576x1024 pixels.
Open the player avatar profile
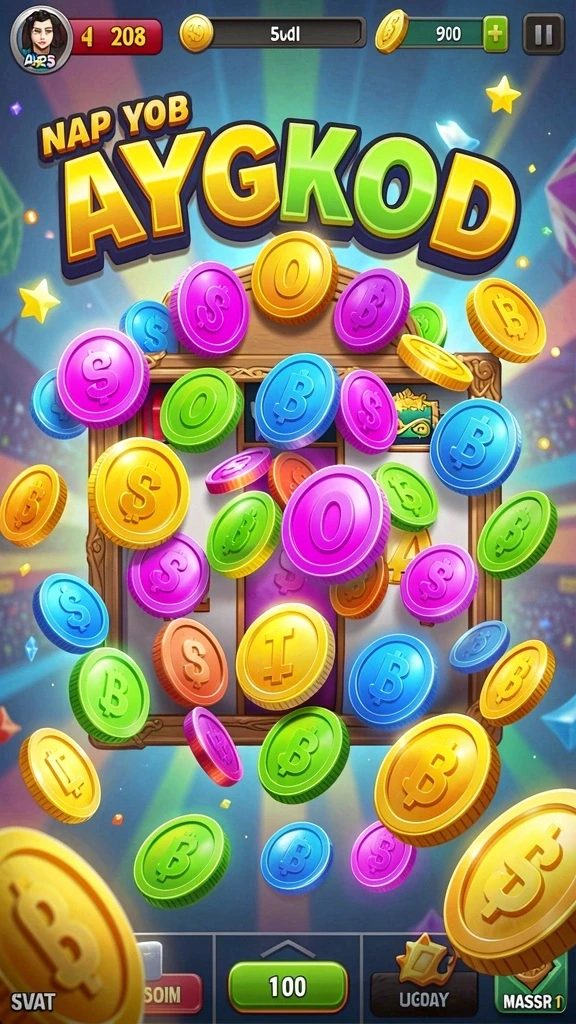40,39
